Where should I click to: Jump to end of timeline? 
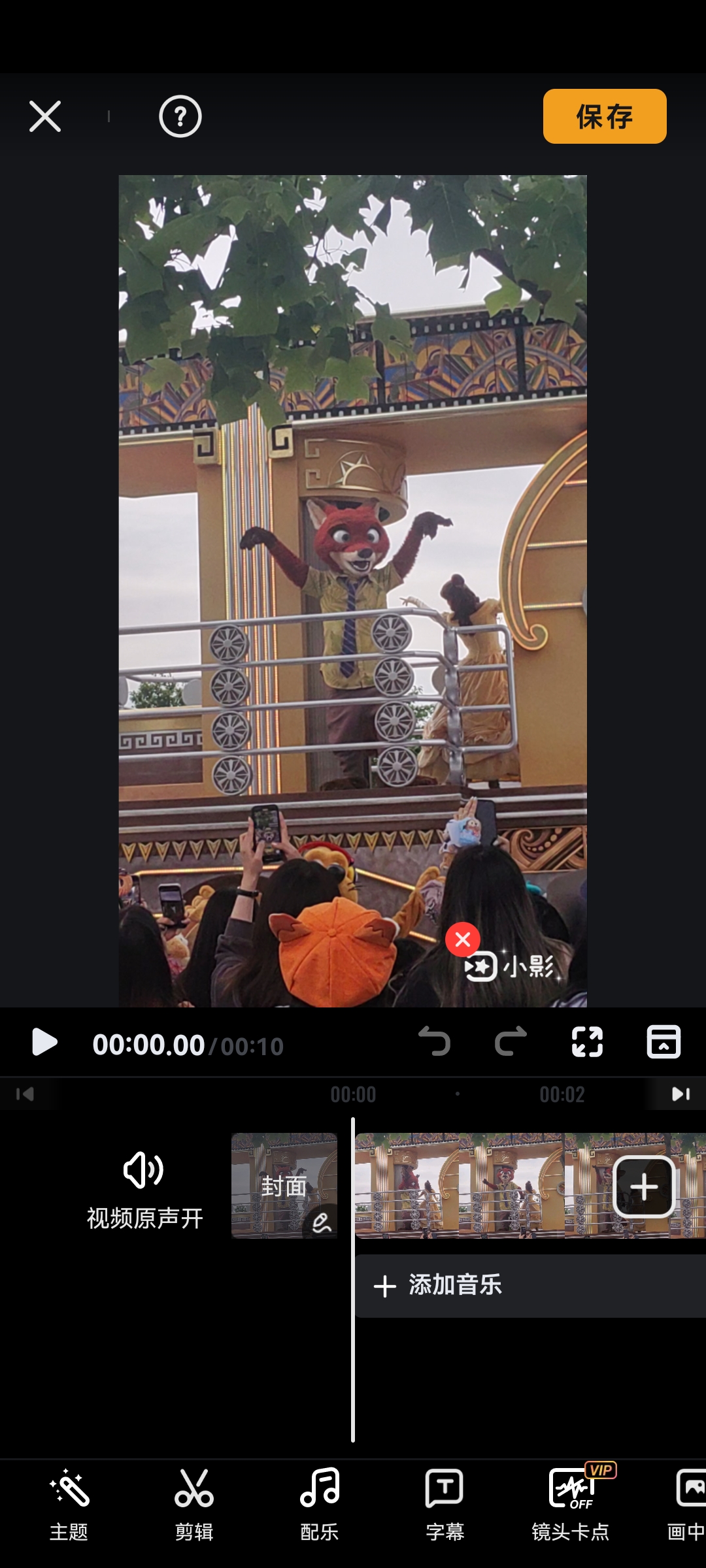coord(681,1094)
